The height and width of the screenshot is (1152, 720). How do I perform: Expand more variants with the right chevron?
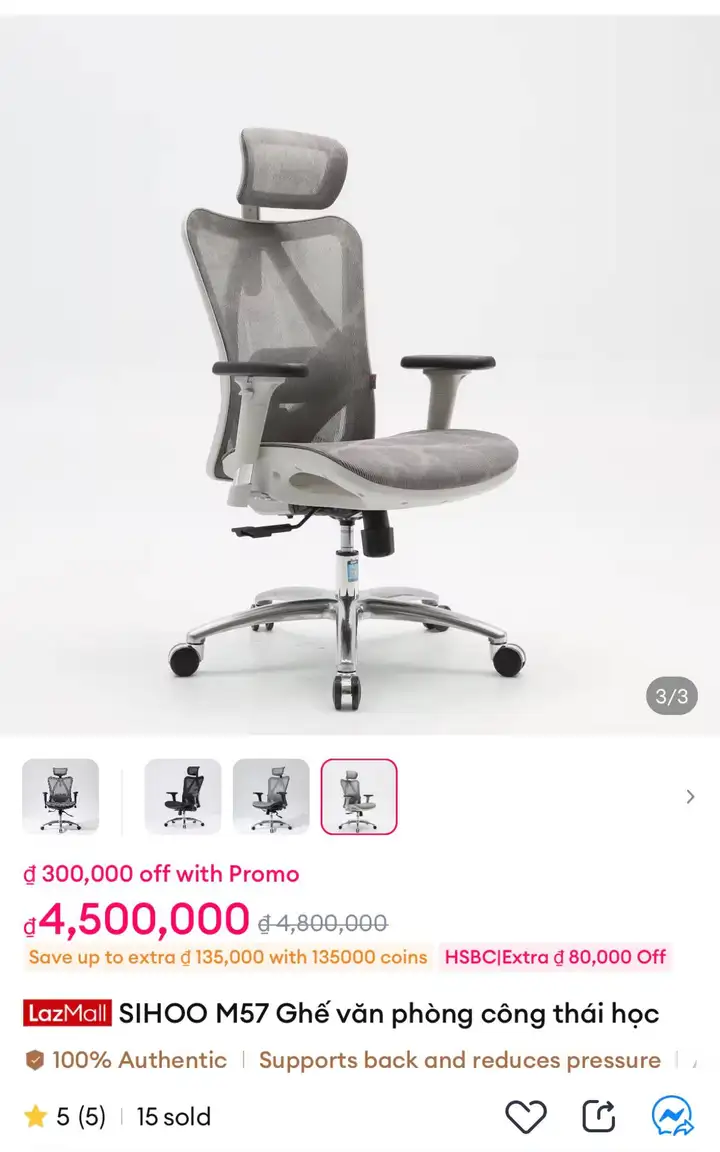pyautogui.click(x=690, y=796)
